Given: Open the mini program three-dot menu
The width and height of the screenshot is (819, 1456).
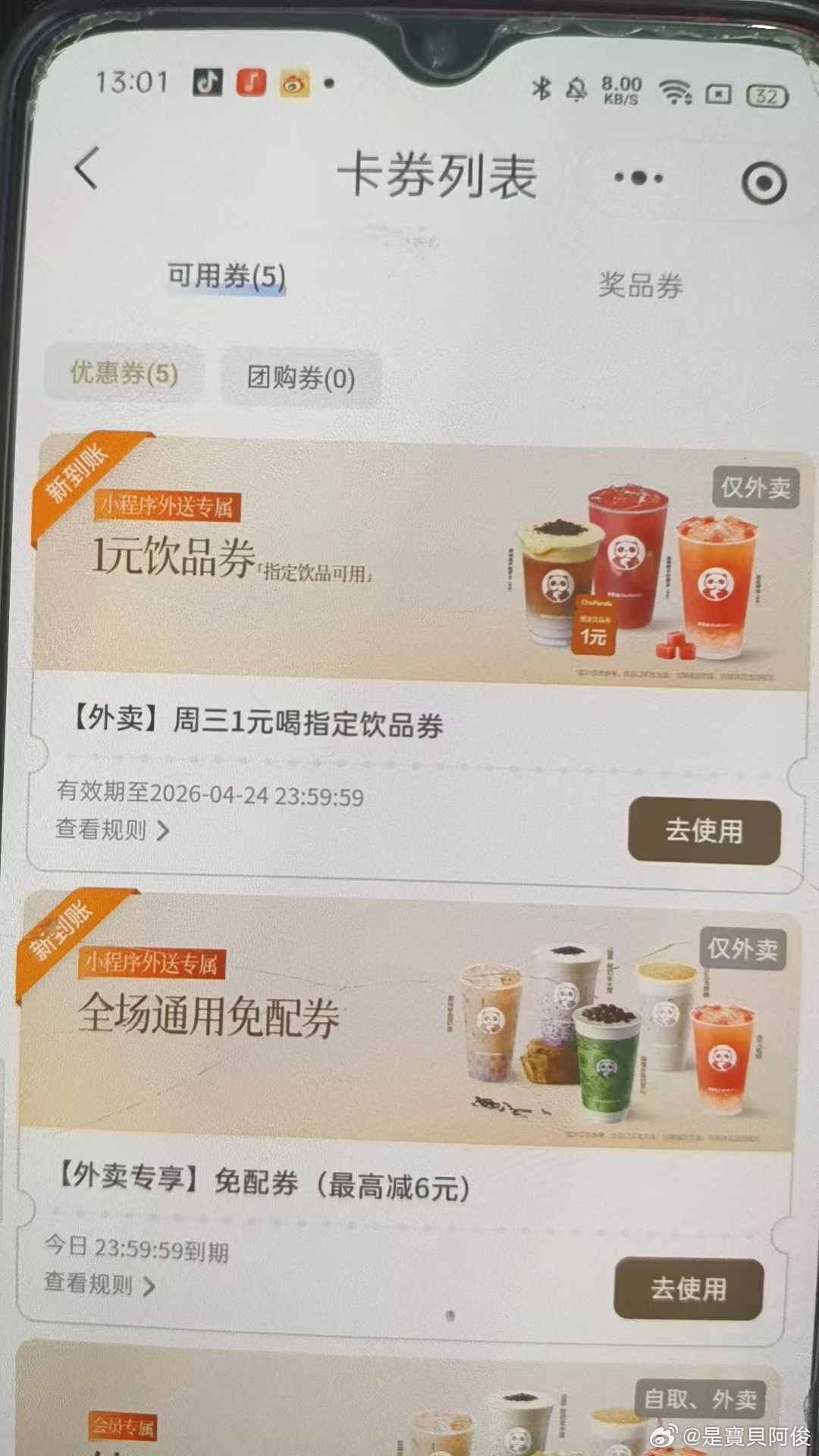Looking at the screenshot, I should (639, 179).
